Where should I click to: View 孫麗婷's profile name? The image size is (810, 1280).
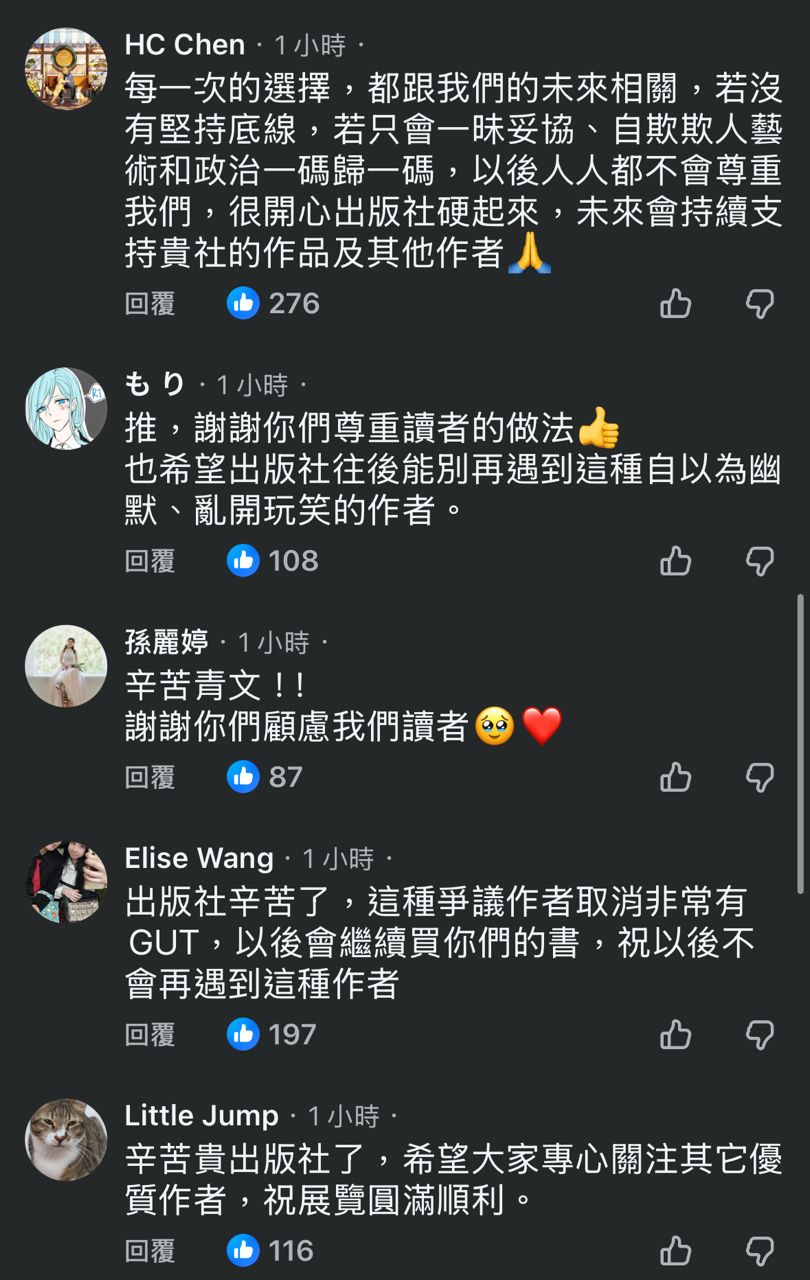click(x=167, y=642)
